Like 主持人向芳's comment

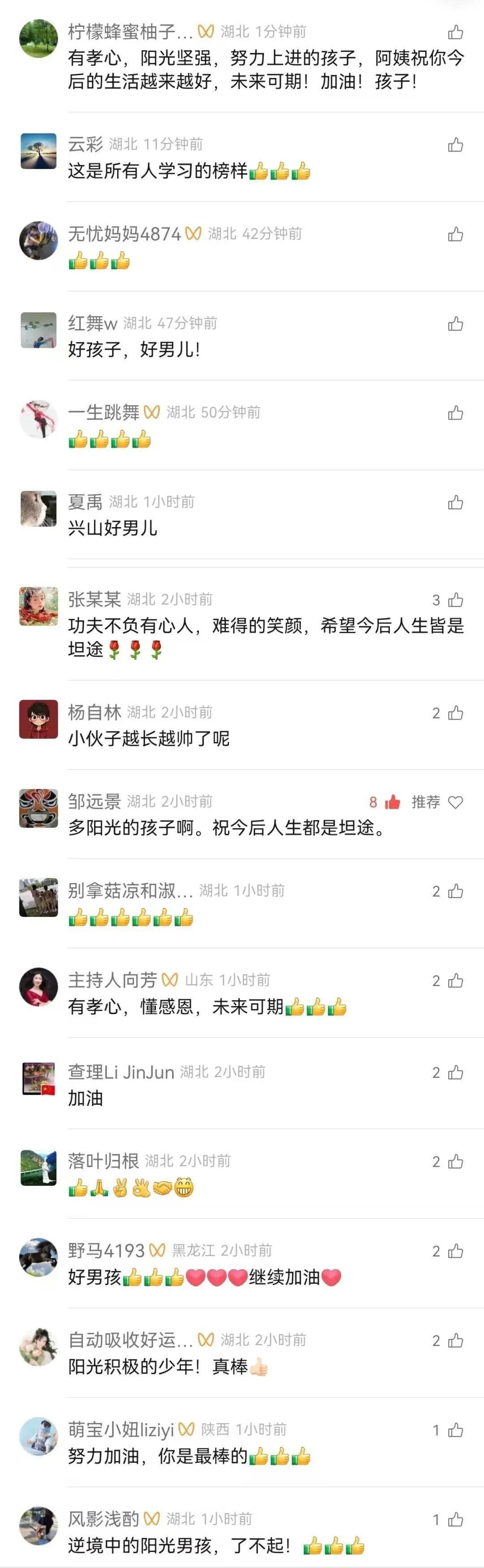[455, 981]
